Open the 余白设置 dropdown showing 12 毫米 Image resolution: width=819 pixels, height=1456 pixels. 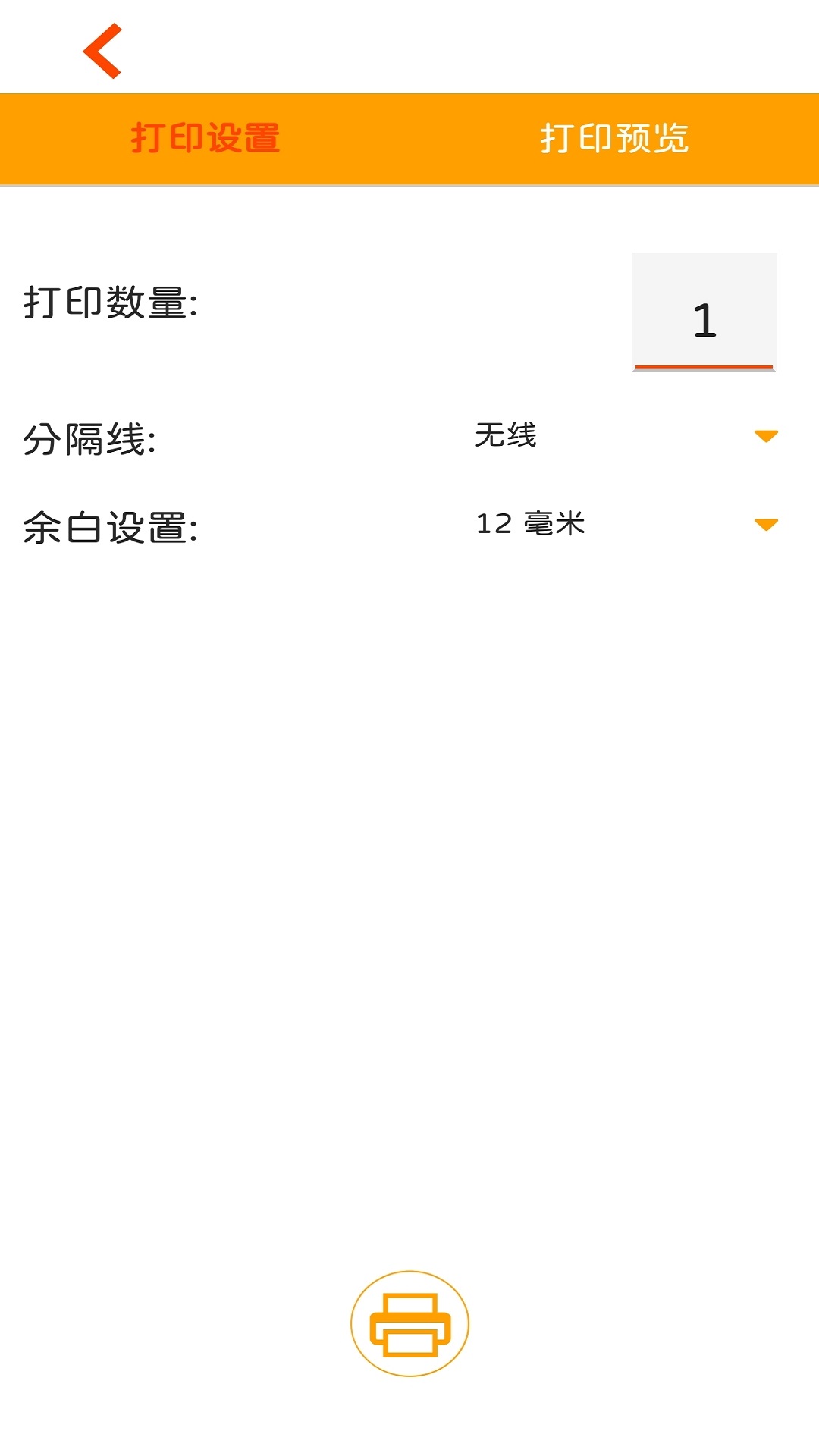coord(626,524)
